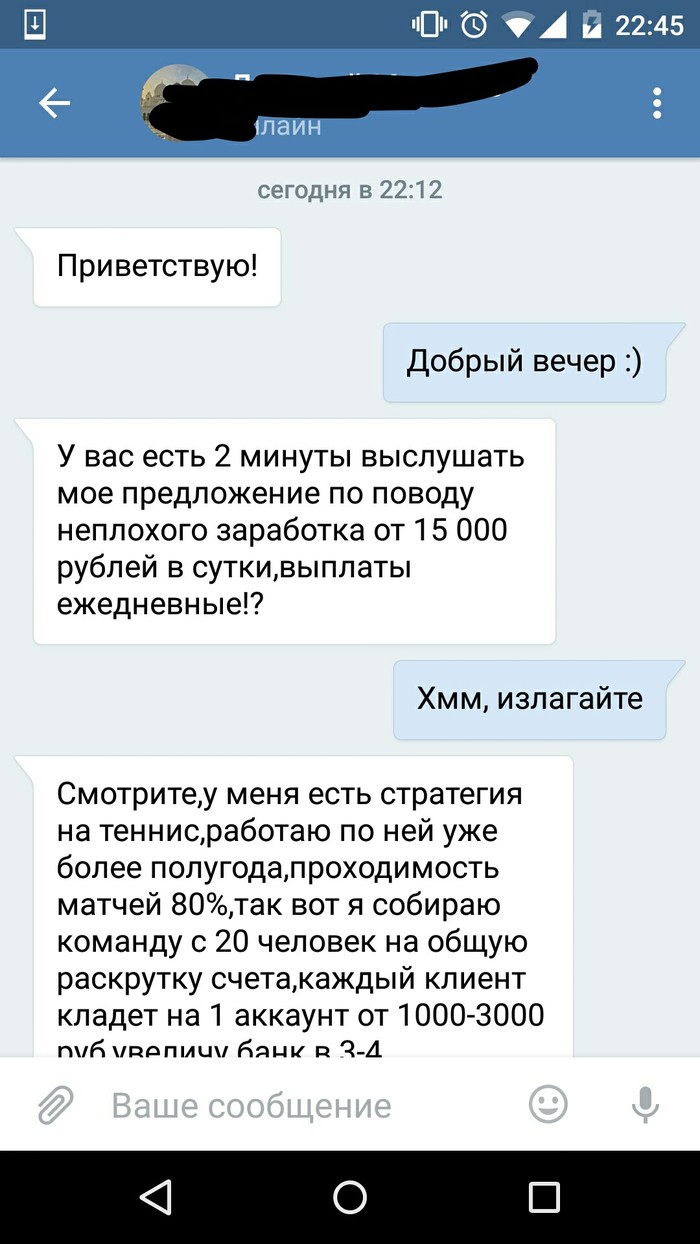The width and height of the screenshot is (700, 1244).
Task: Open the system recent apps button
Action: [x=544, y=1197]
